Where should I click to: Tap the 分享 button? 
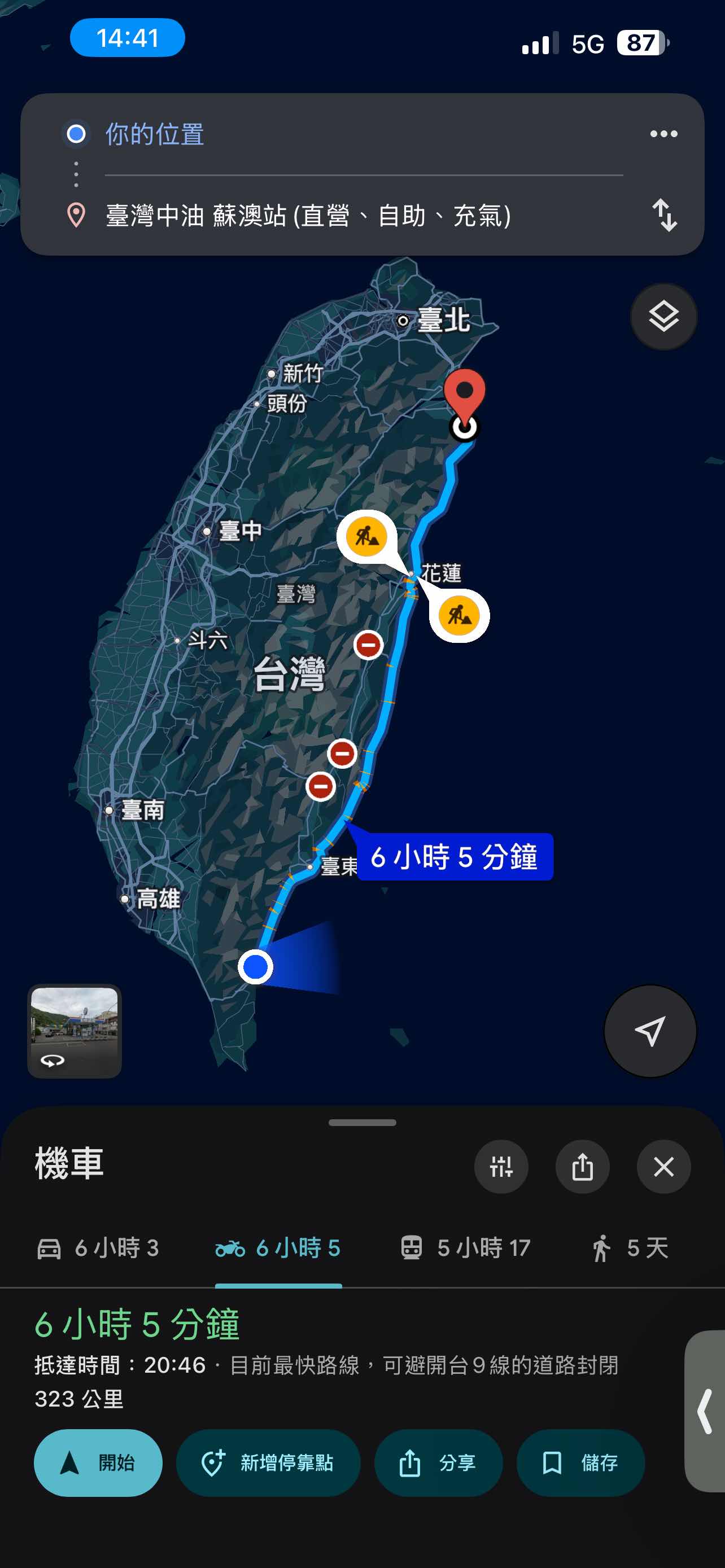click(x=438, y=1462)
